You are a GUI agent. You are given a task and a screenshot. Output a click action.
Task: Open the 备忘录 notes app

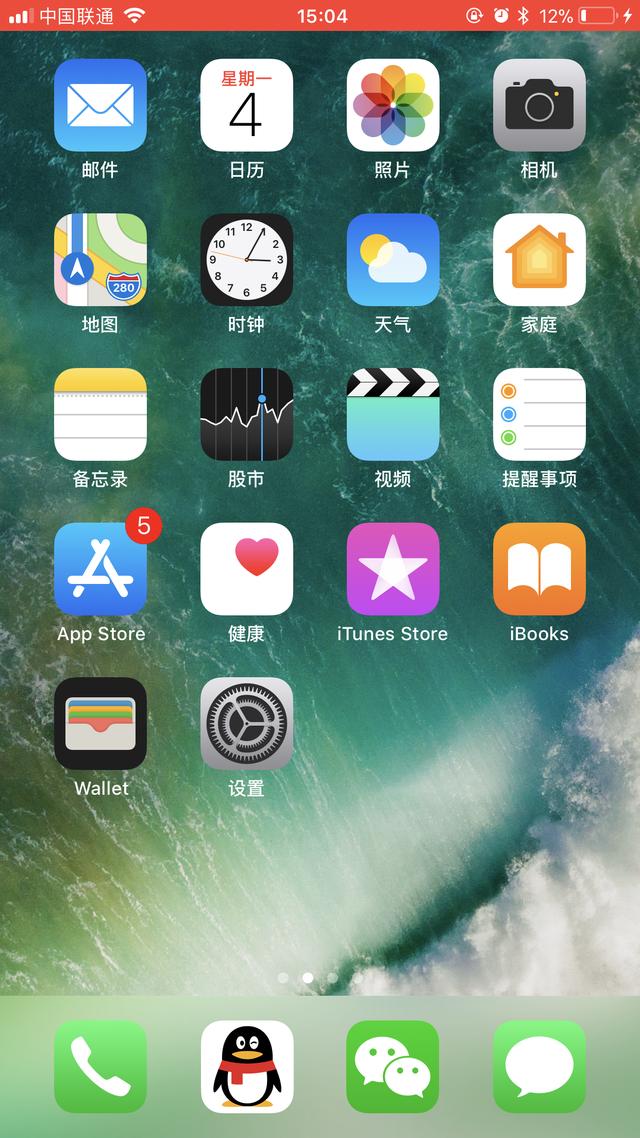pyautogui.click(x=100, y=414)
